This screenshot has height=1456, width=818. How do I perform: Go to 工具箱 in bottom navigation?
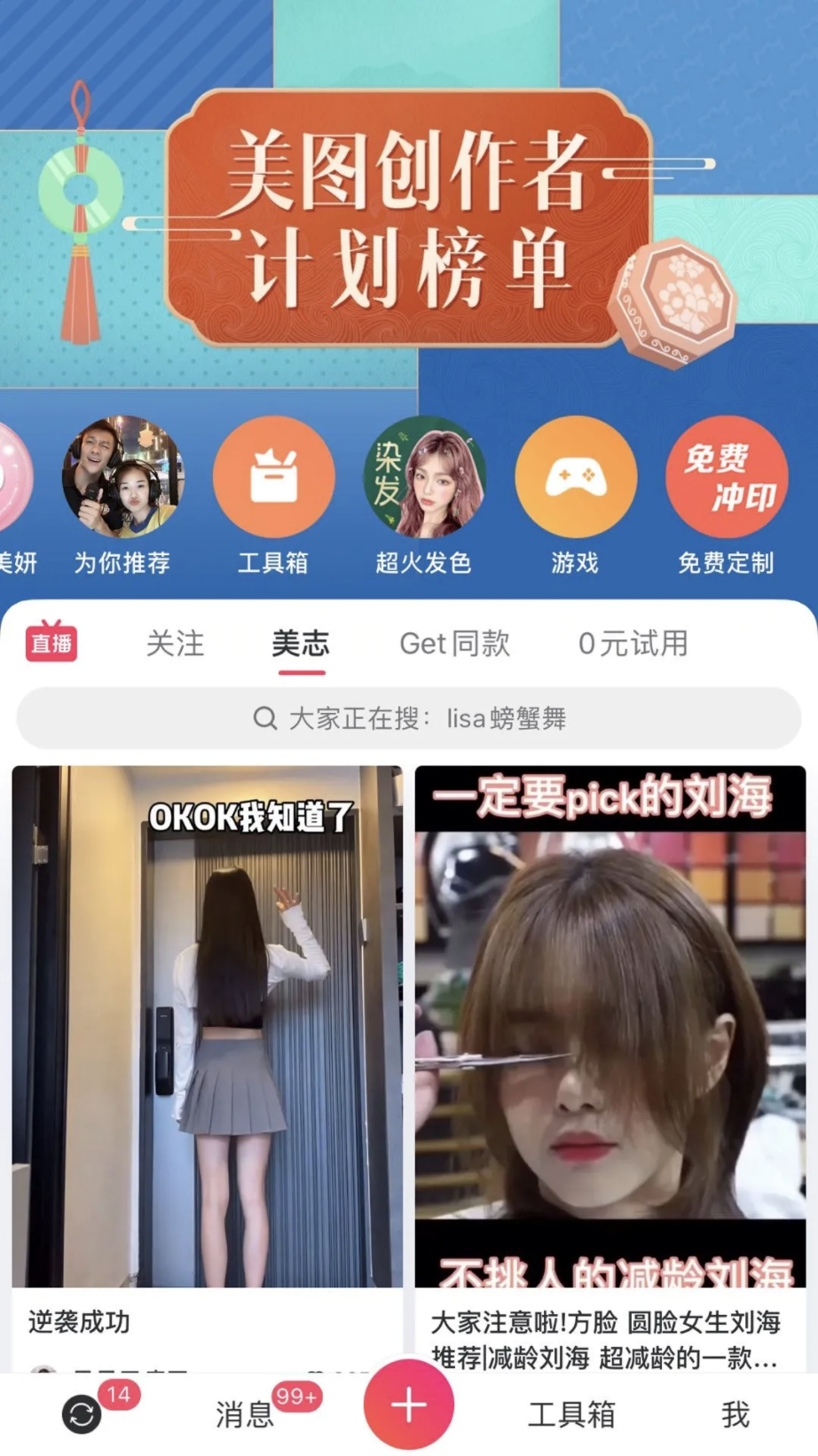570,1414
